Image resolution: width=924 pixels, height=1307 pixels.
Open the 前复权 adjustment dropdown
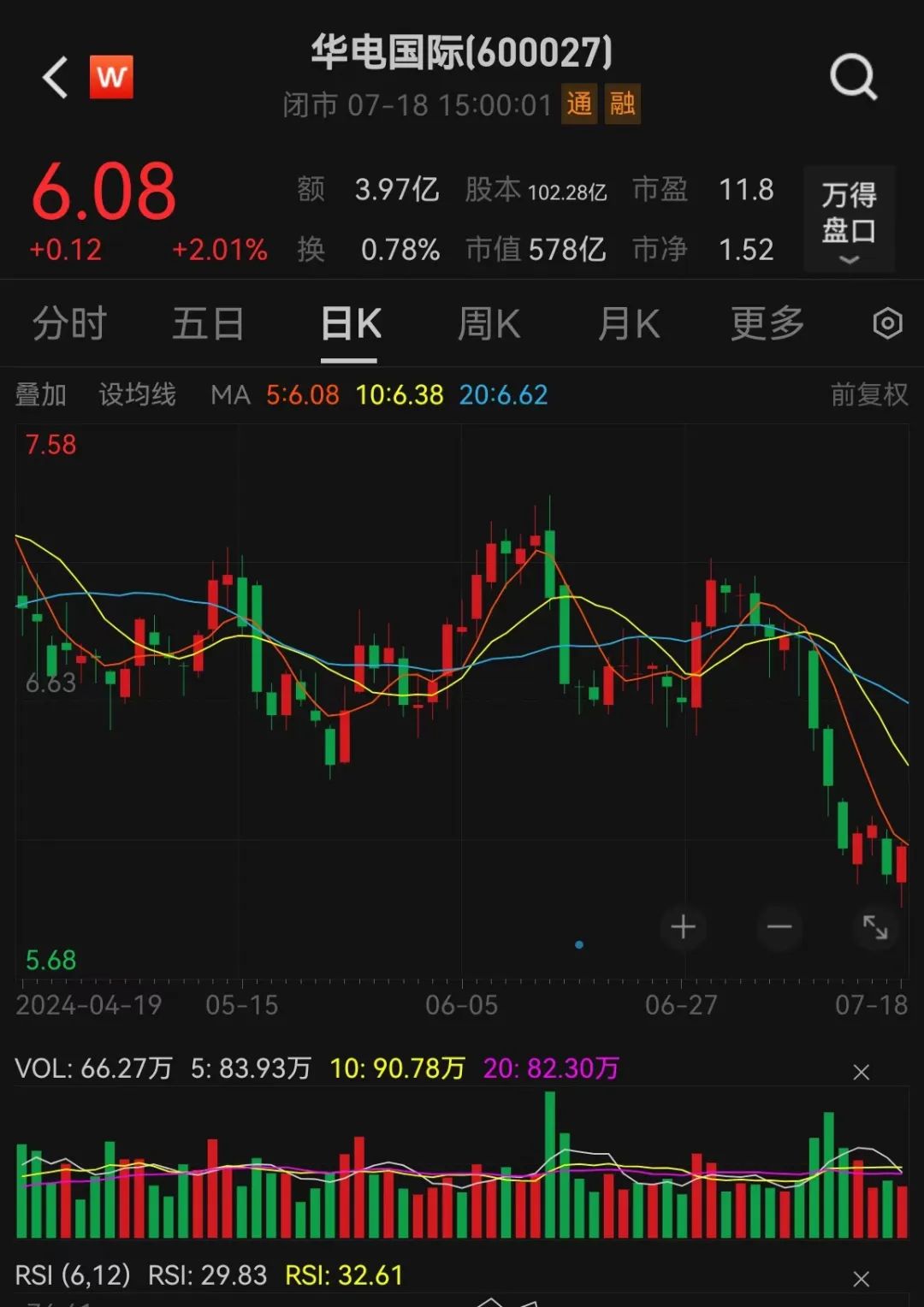867,395
